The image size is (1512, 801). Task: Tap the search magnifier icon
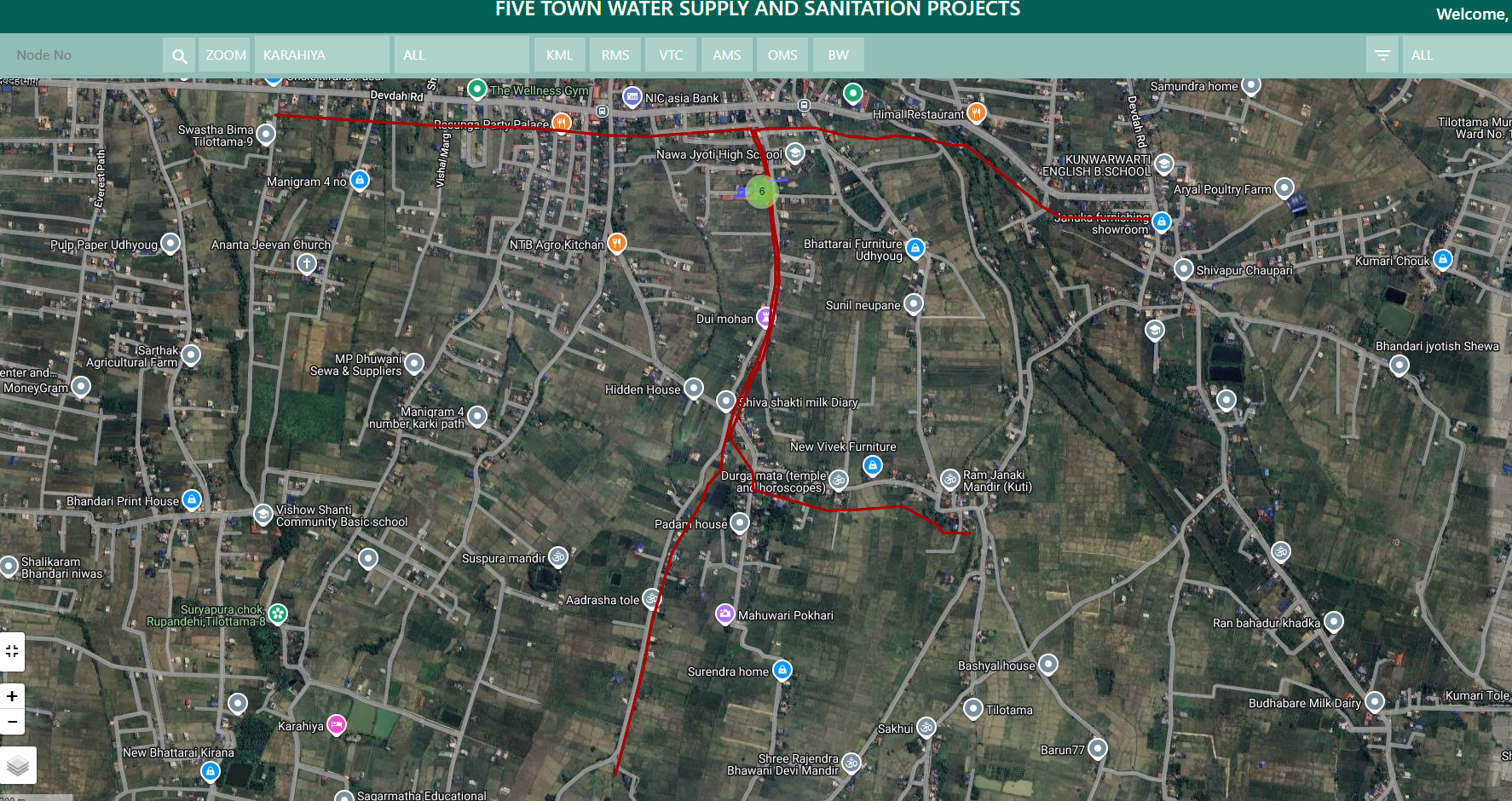179,55
